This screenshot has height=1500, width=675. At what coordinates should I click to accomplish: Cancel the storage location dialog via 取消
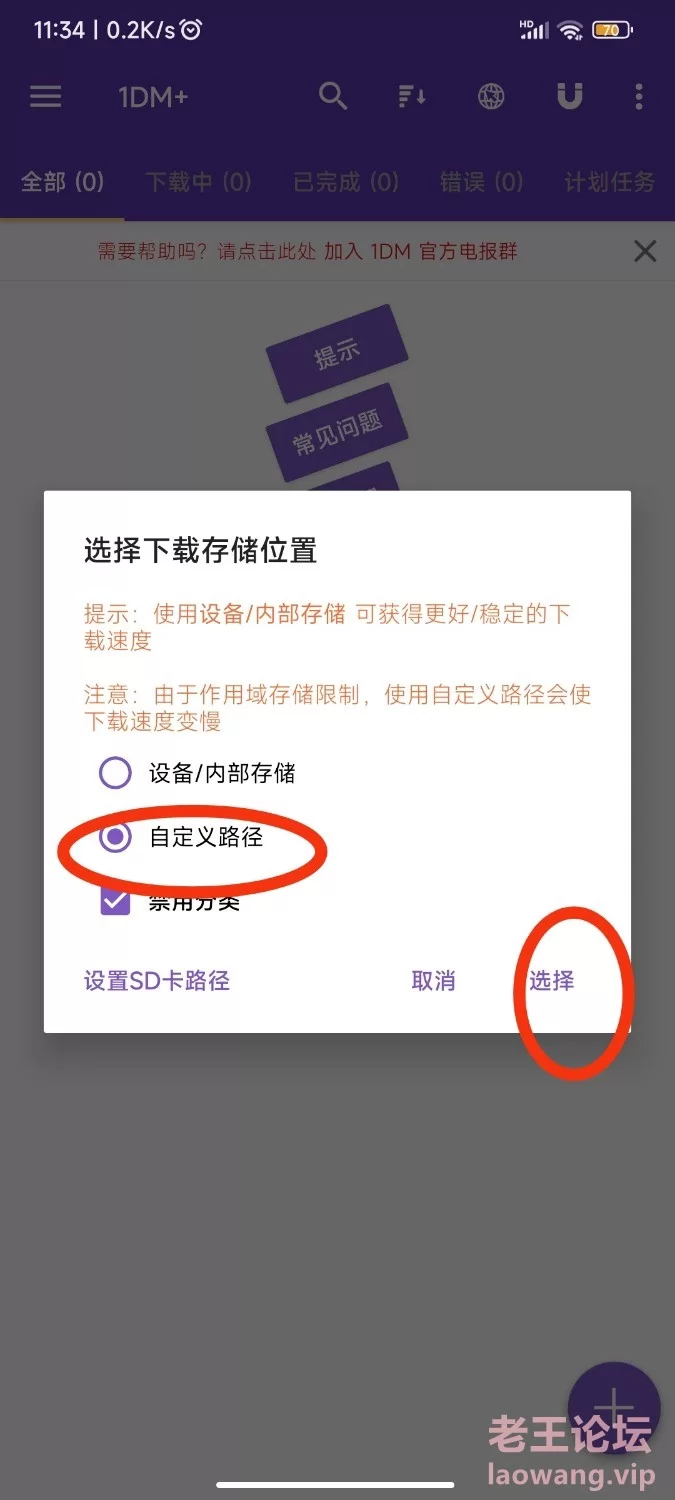433,981
